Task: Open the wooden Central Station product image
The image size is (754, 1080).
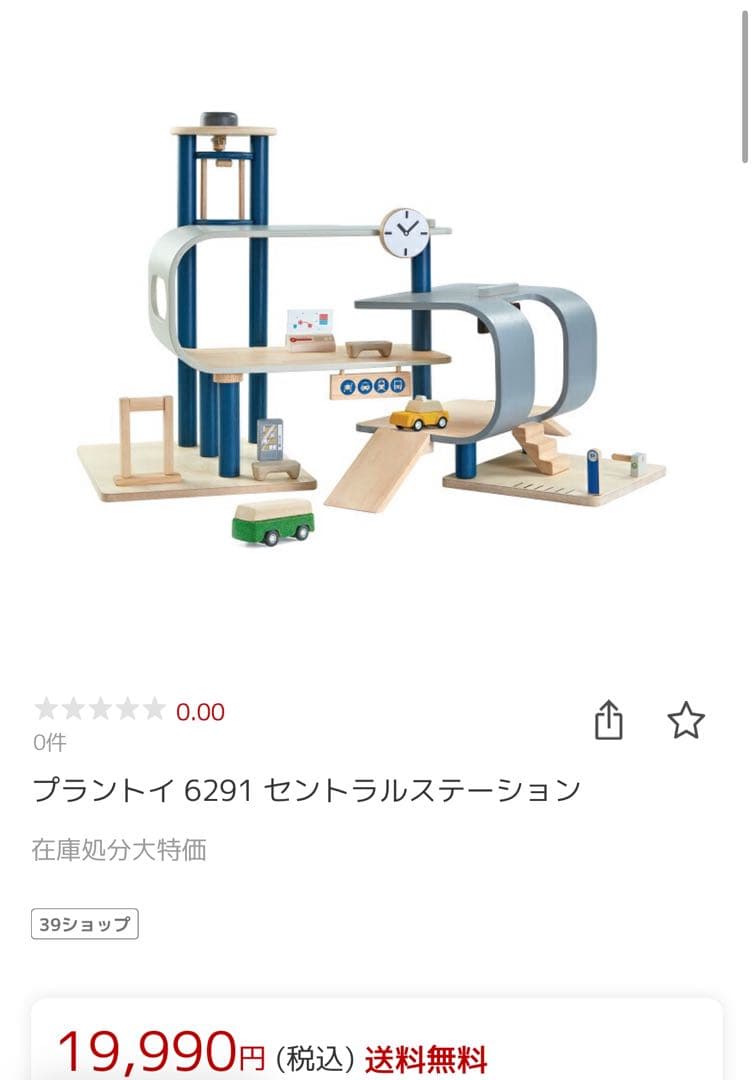Action: (x=372, y=330)
